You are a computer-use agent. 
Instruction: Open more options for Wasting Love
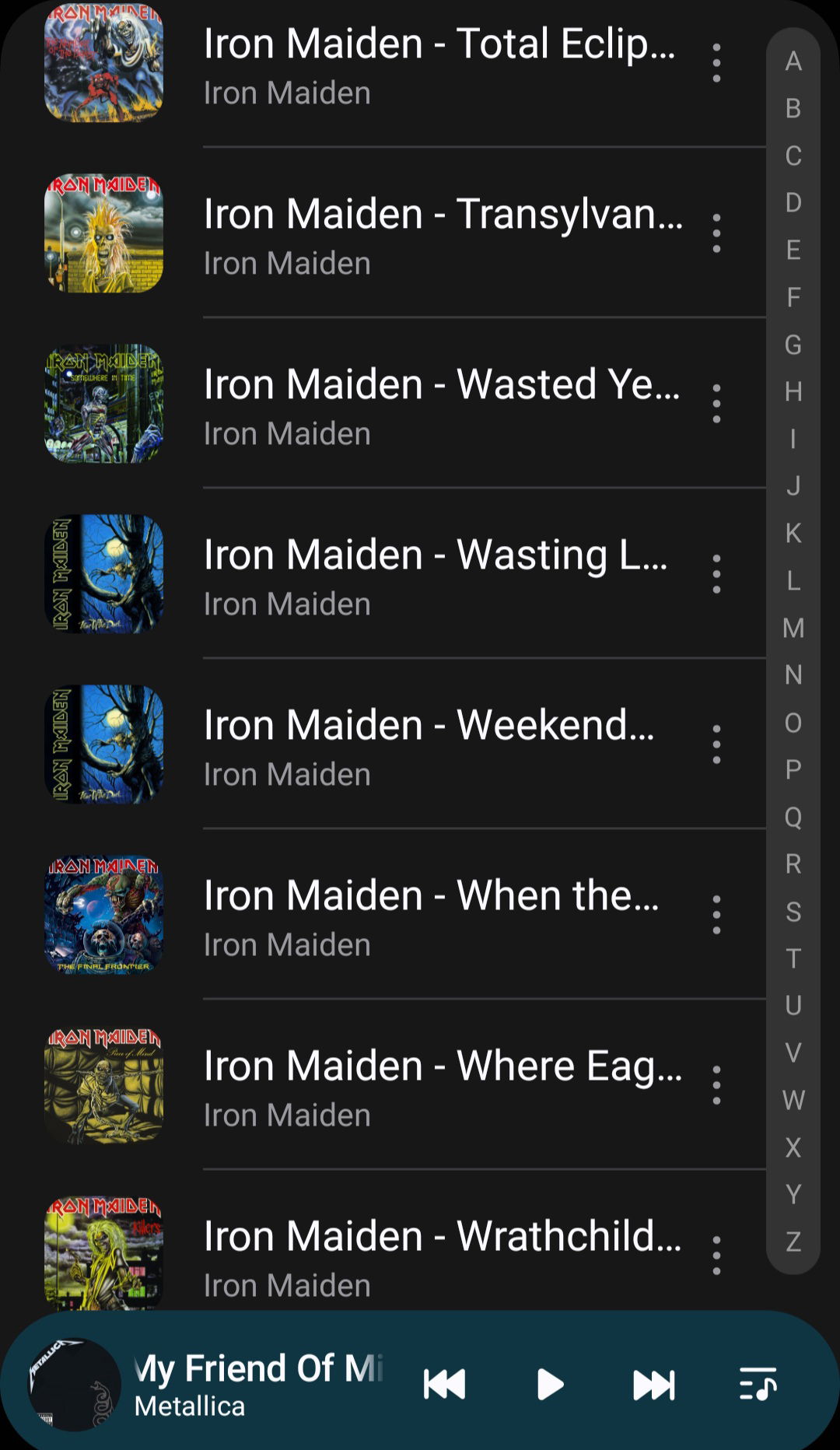click(x=716, y=574)
